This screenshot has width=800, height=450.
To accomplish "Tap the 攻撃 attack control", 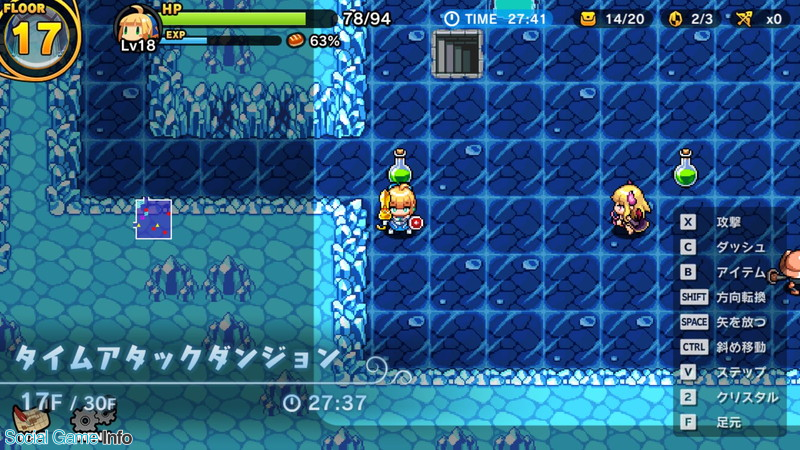I will pyautogui.click(x=726, y=222).
